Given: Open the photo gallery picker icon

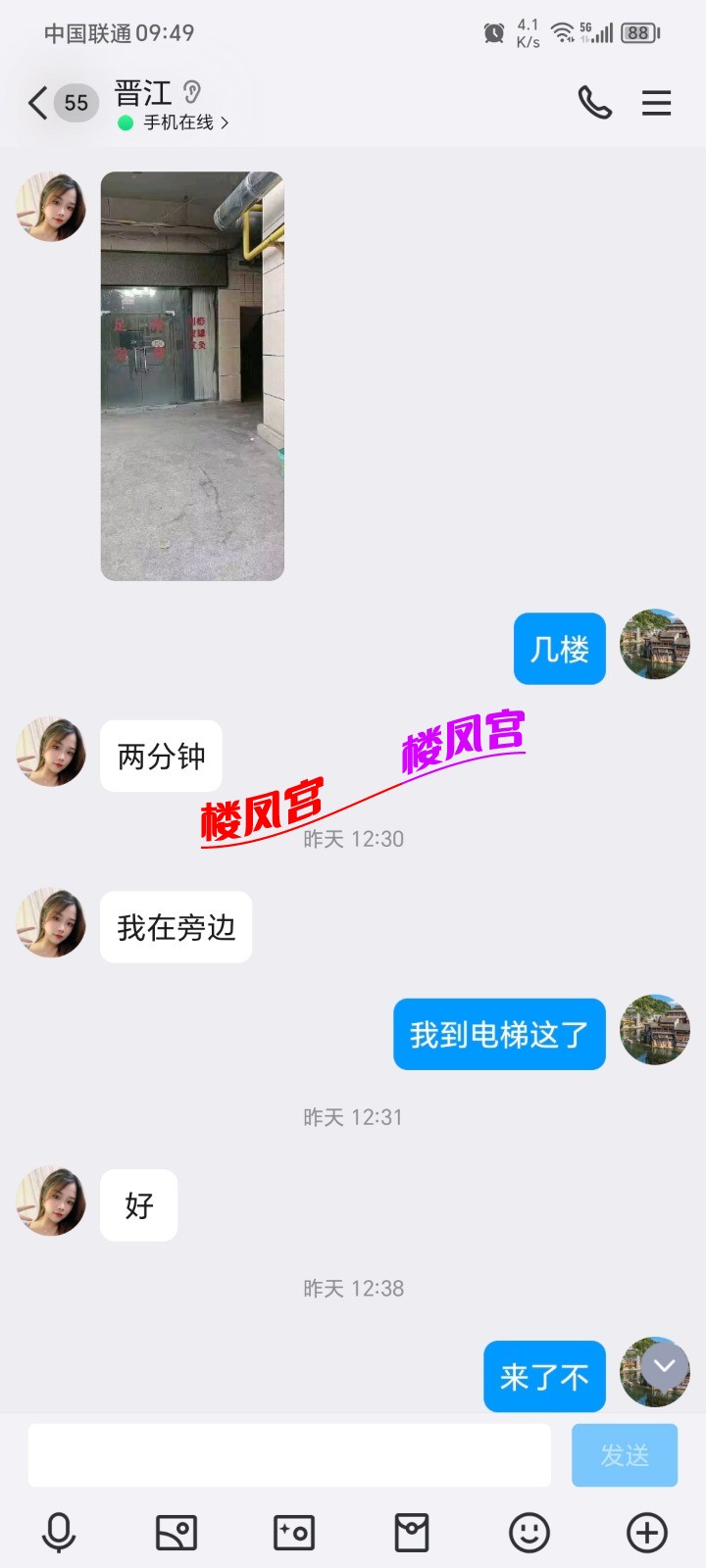Looking at the screenshot, I should [x=176, y=1531].
